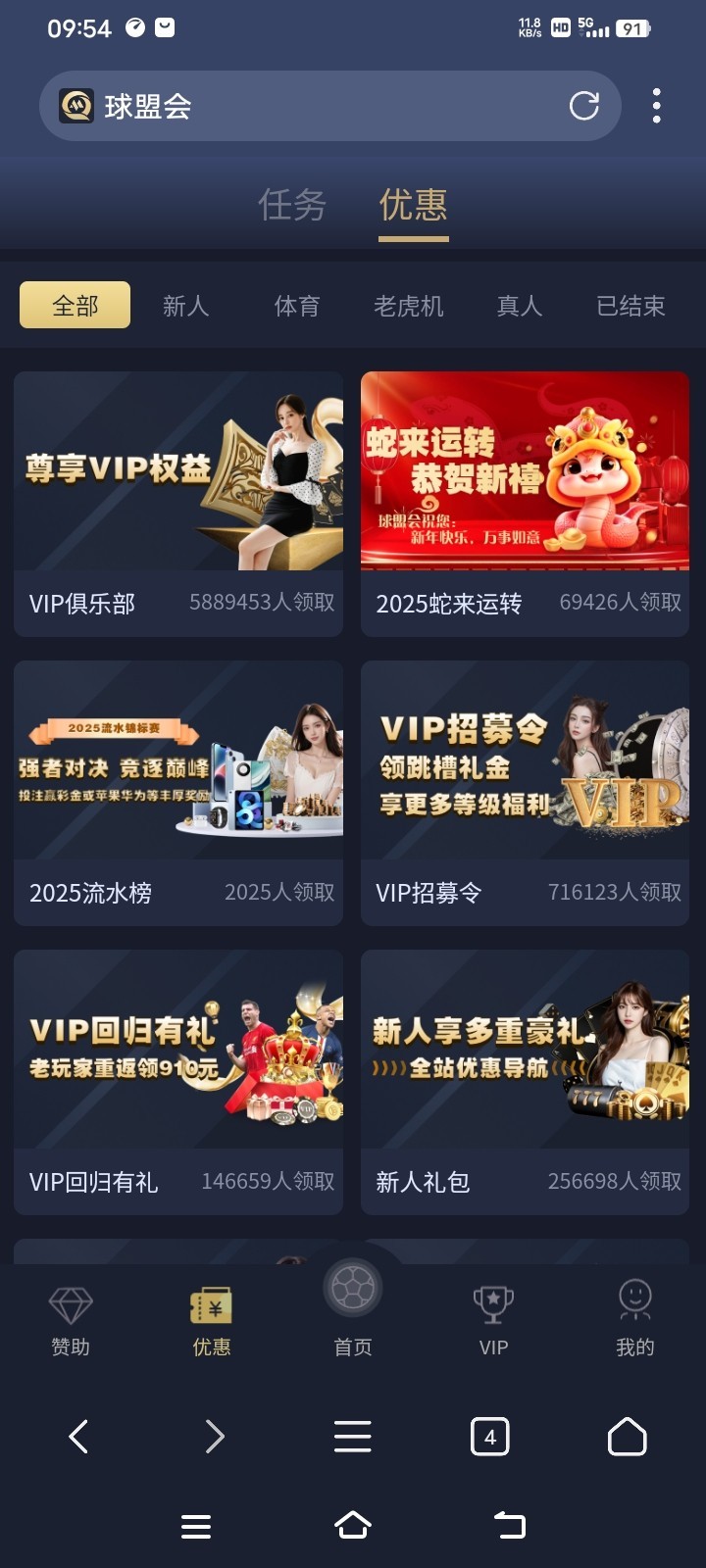Open the VIP tab in bottom bar
Viewport: 706px width, 1568px height.
point(493,1321)
